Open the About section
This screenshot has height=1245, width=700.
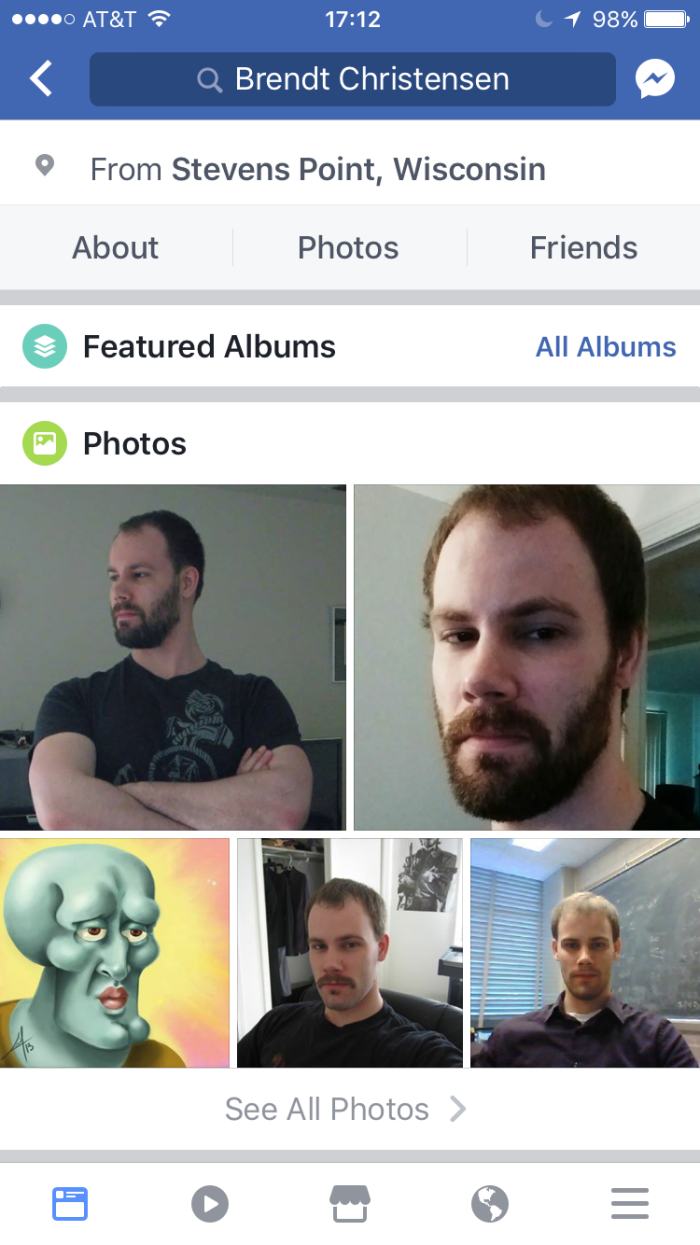(x=115, y=247)
